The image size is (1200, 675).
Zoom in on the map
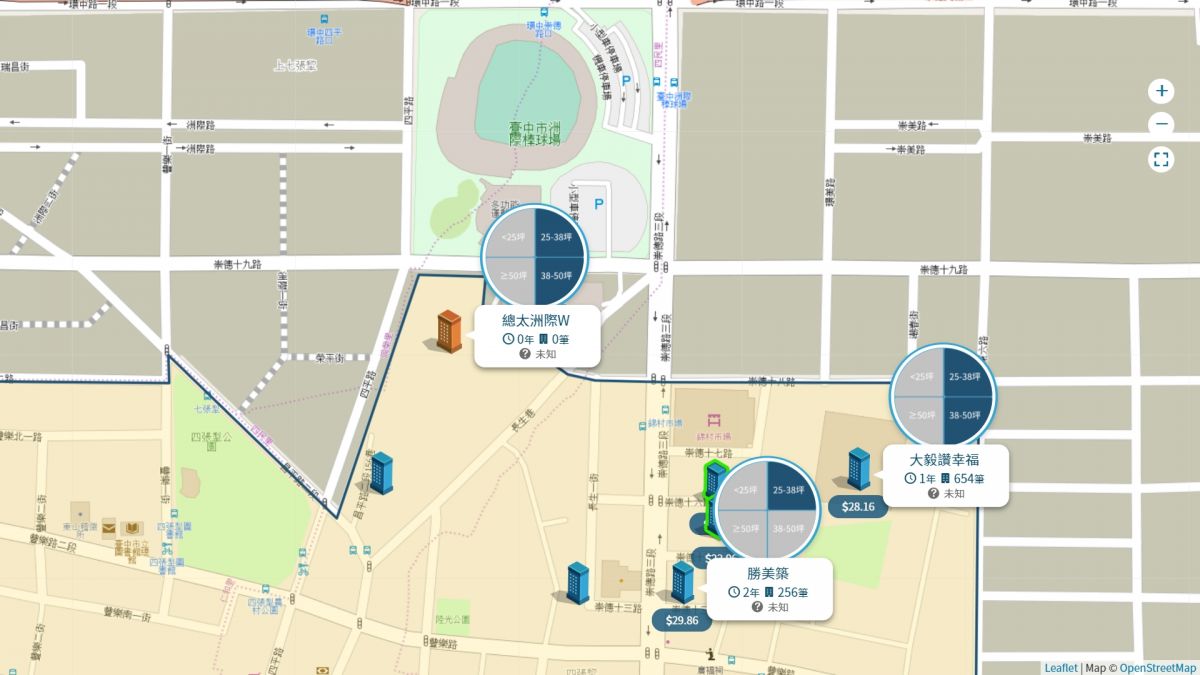click(1161, 91)
